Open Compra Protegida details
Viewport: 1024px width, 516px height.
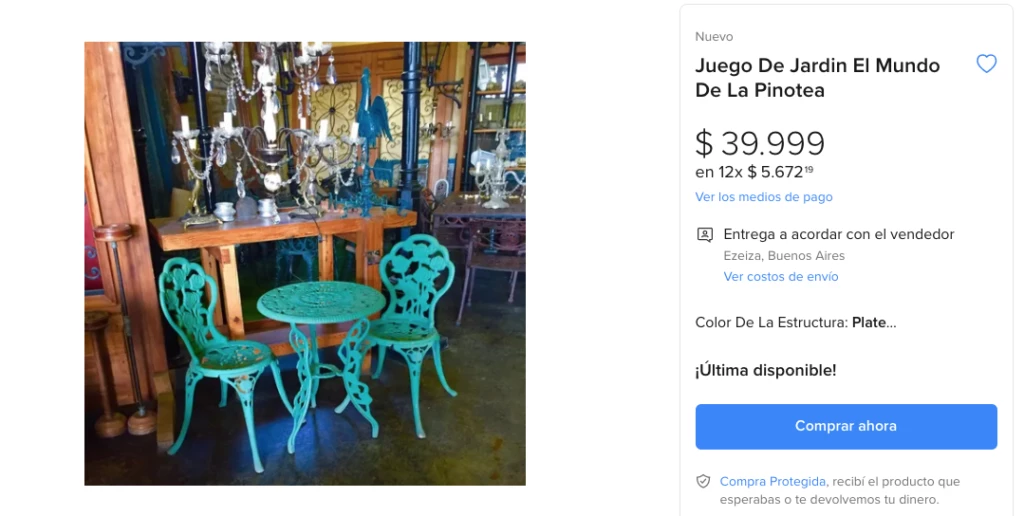coord(773,481)
